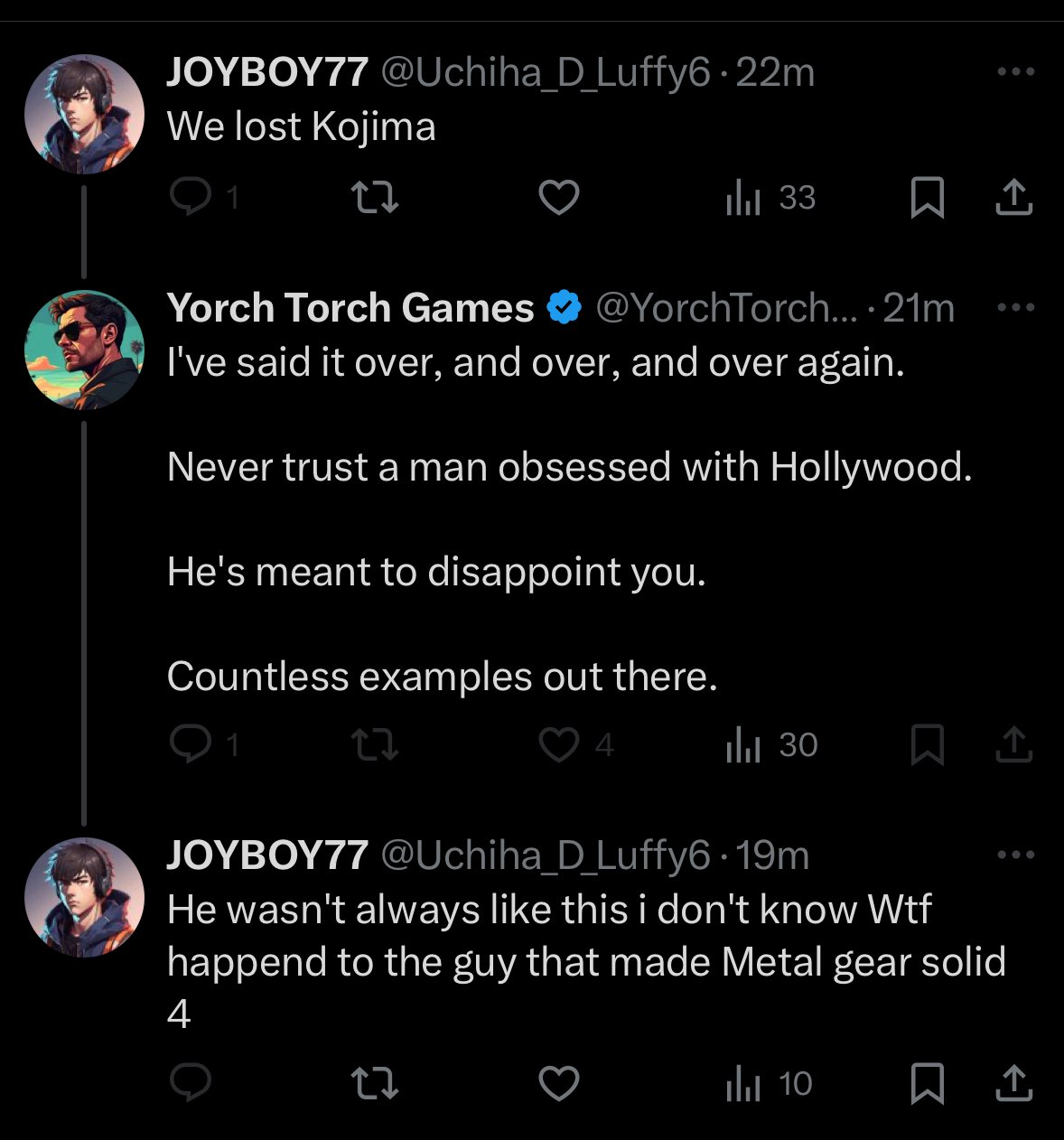Bookmark the 'We lost Kojima' tweet
Screen dimensions: 1064x1140
point(926,197)
